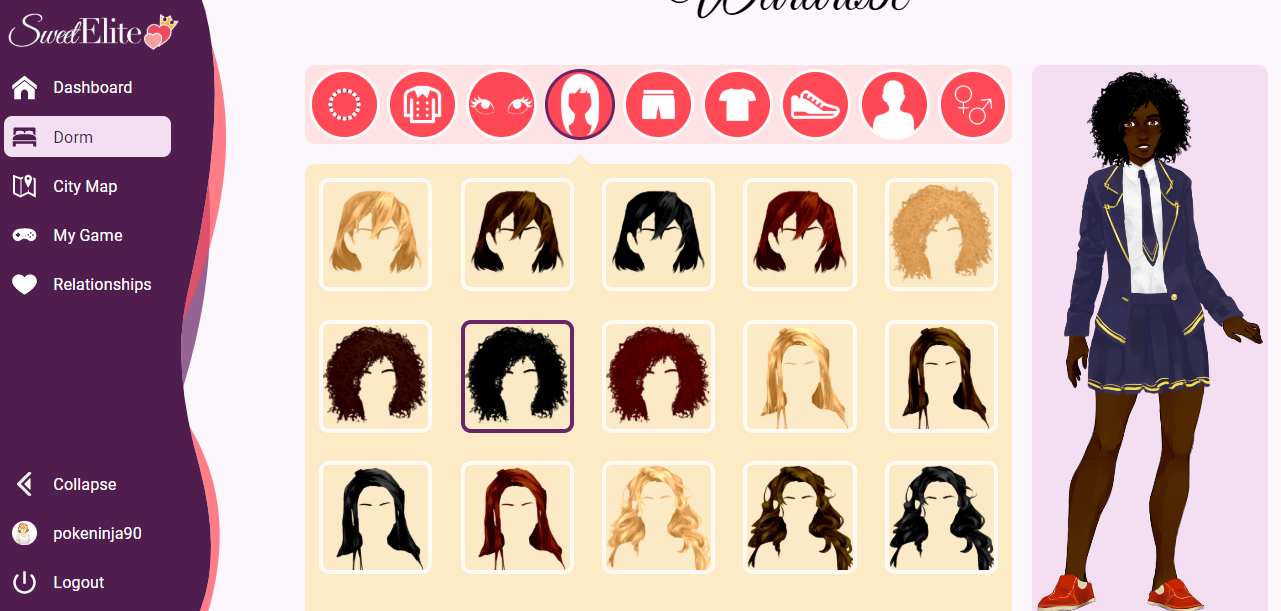Go to City Map
This screenshot has height=611, width=1281.
(x=85, y=186)
